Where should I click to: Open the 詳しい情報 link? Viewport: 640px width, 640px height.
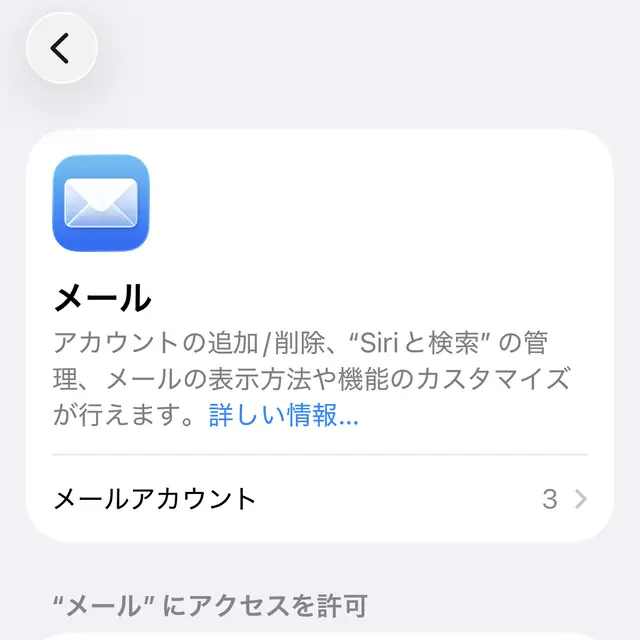(283, 416)
